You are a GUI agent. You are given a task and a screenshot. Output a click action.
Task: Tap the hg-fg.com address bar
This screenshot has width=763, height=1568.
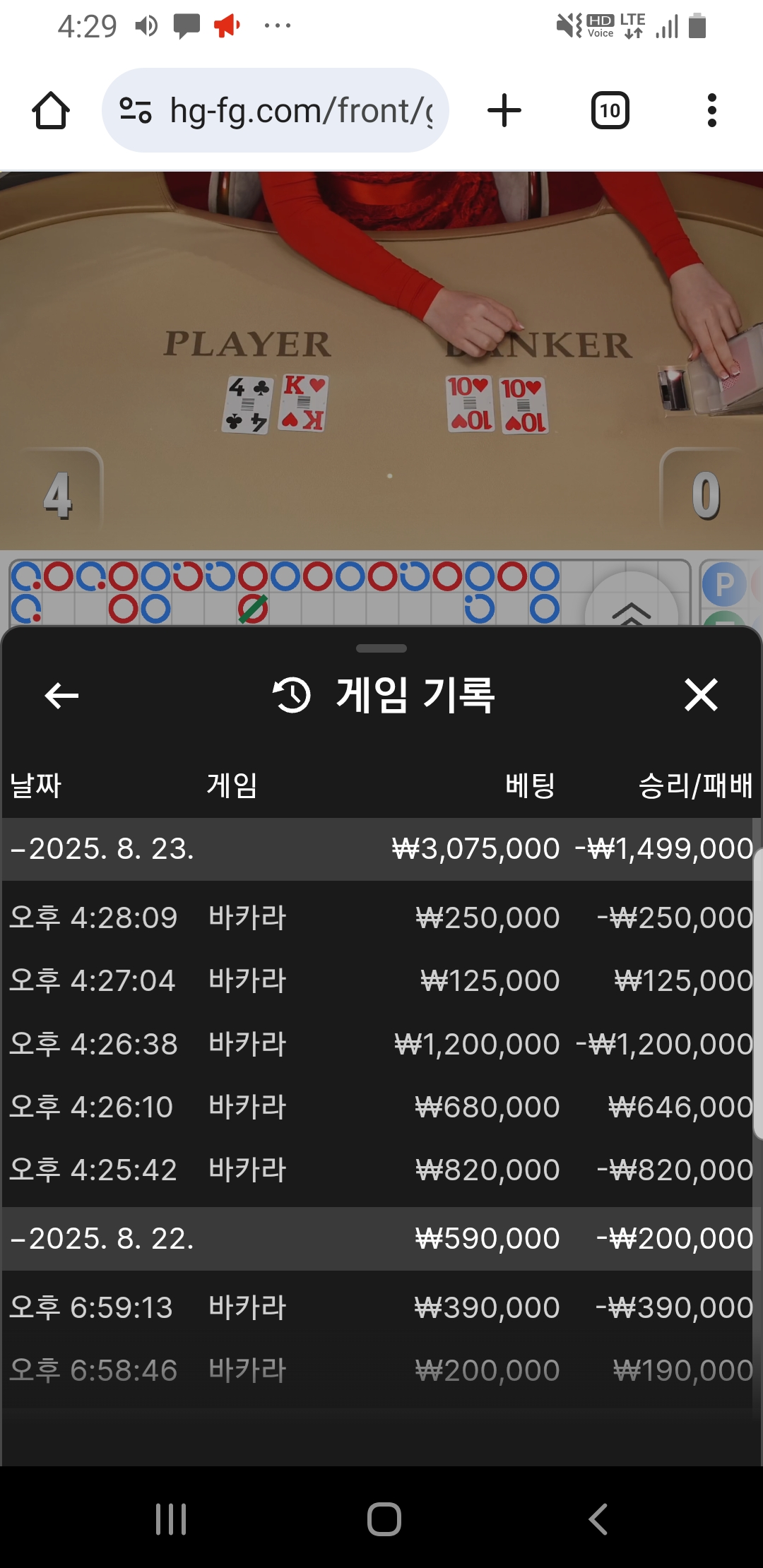pos(276,111)
